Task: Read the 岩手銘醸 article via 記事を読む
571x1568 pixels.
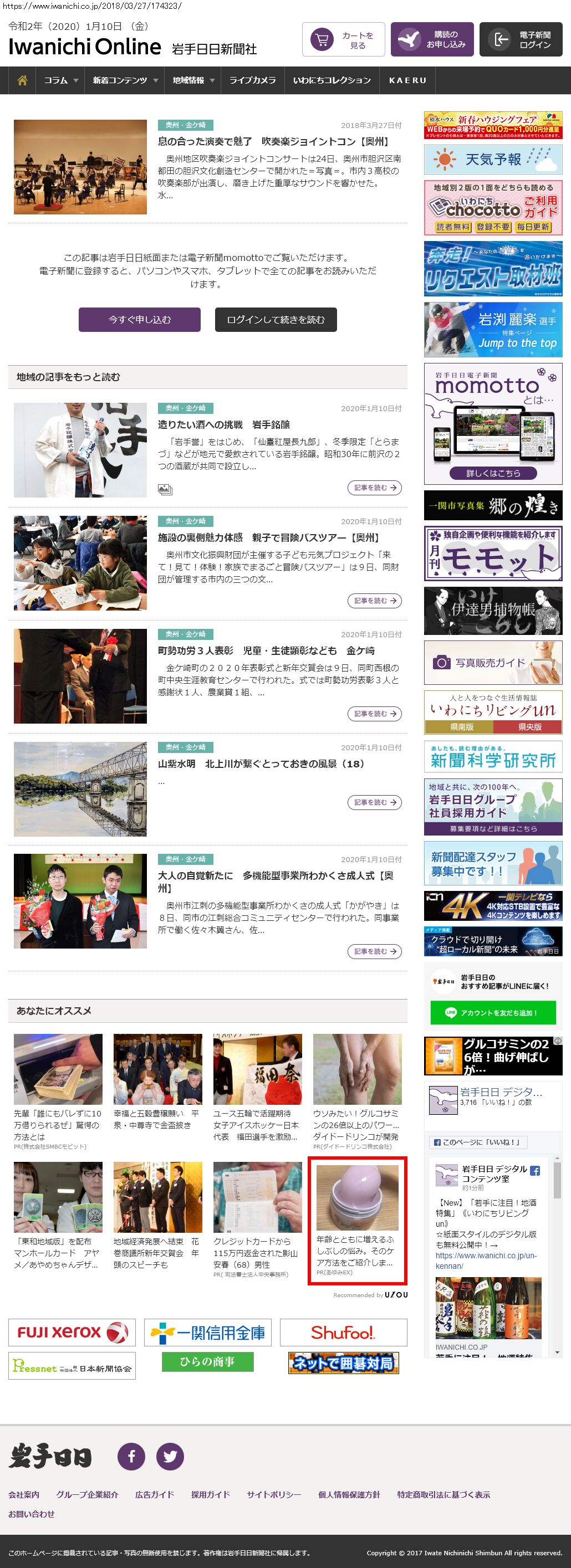Action: [x=374, y=488]
